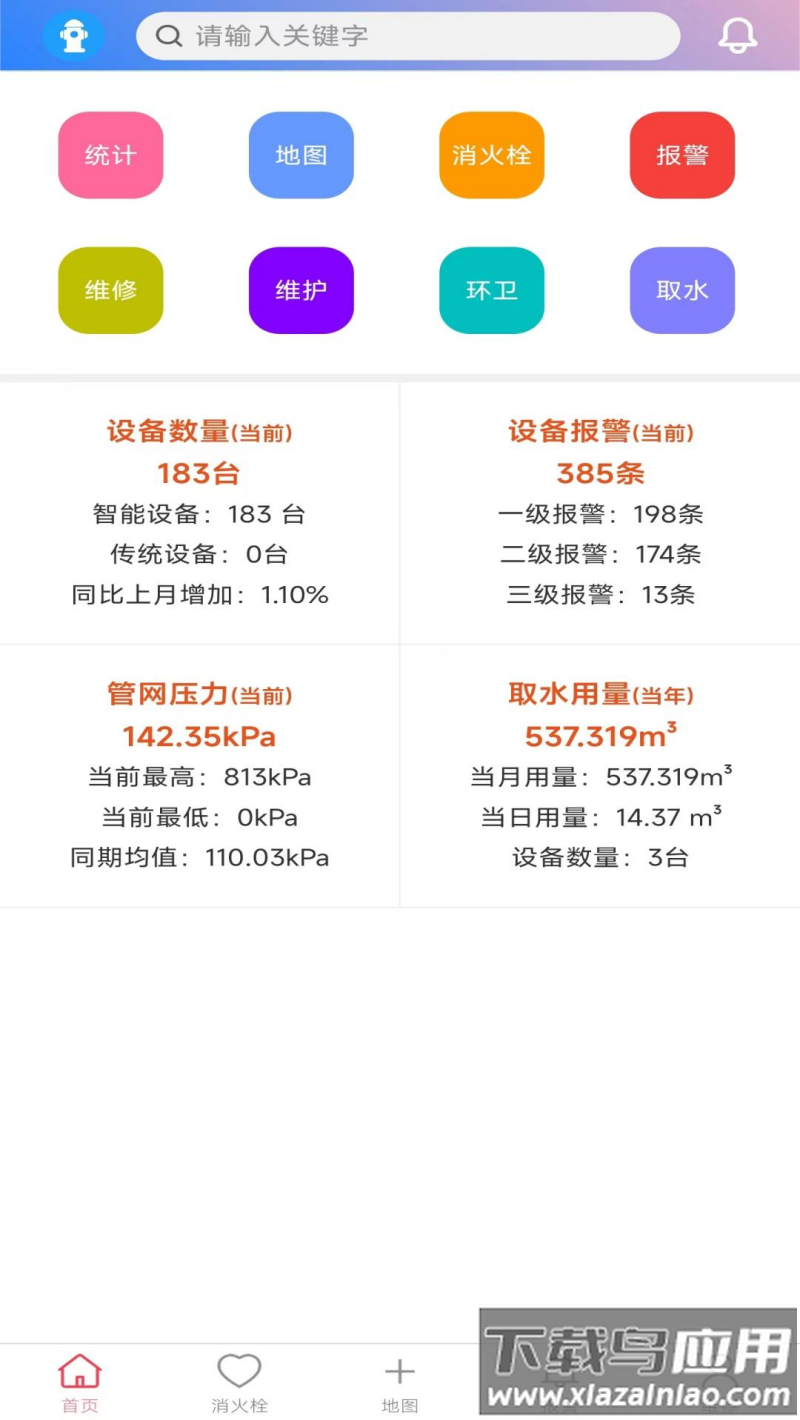Click the notification bell icon

coord(738,36)
